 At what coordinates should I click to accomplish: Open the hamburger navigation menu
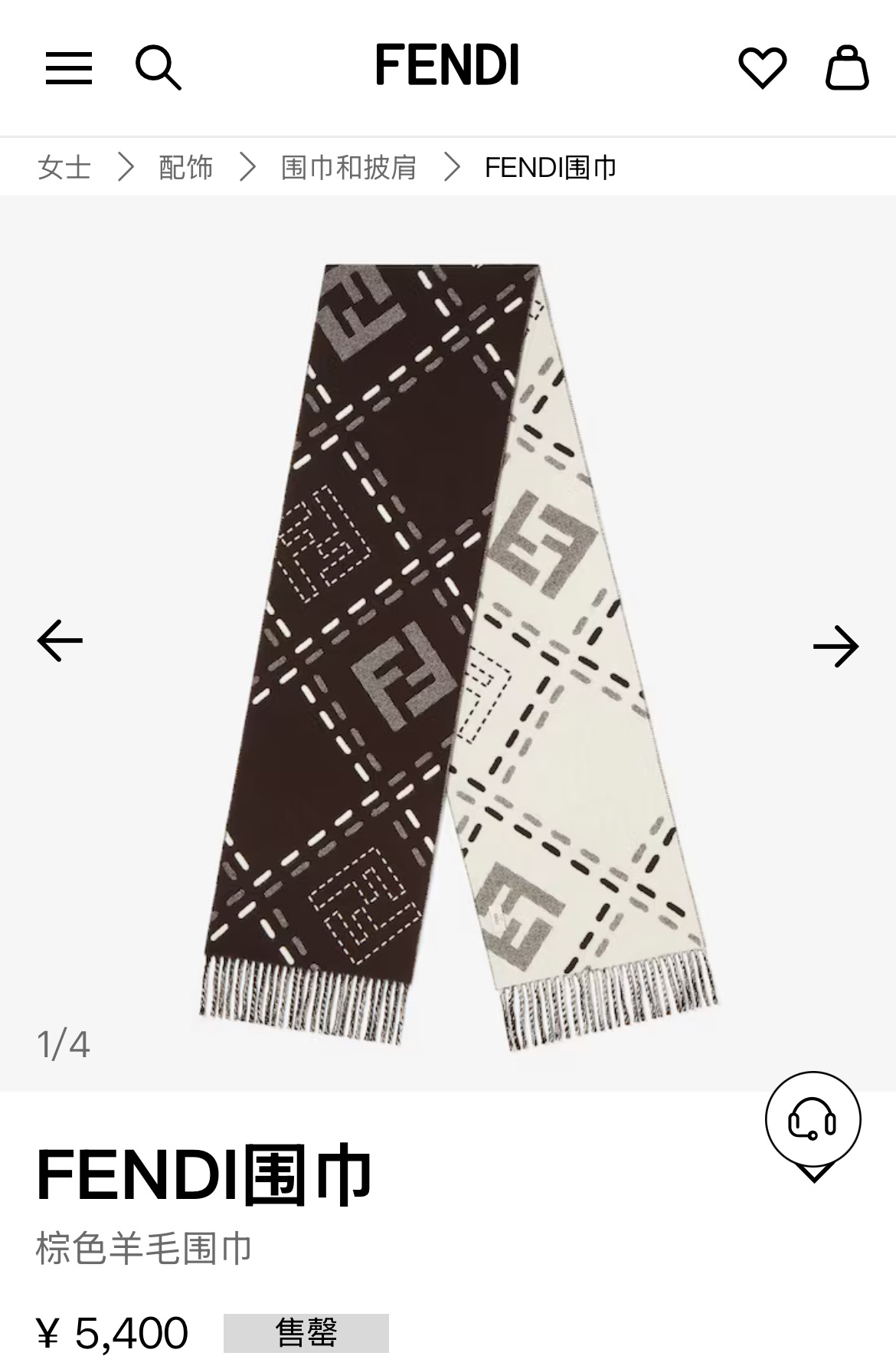[69, 67]
